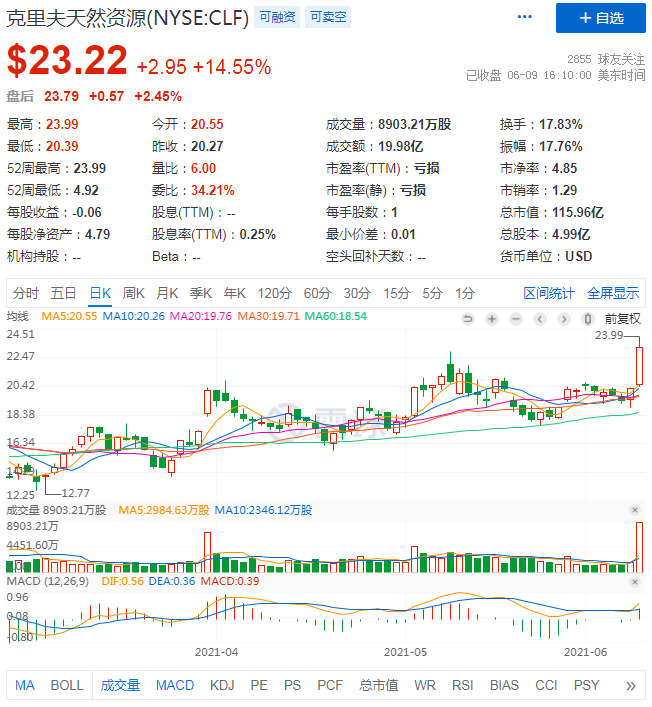Open the three-dot overflow menu

tap(525, 18)
